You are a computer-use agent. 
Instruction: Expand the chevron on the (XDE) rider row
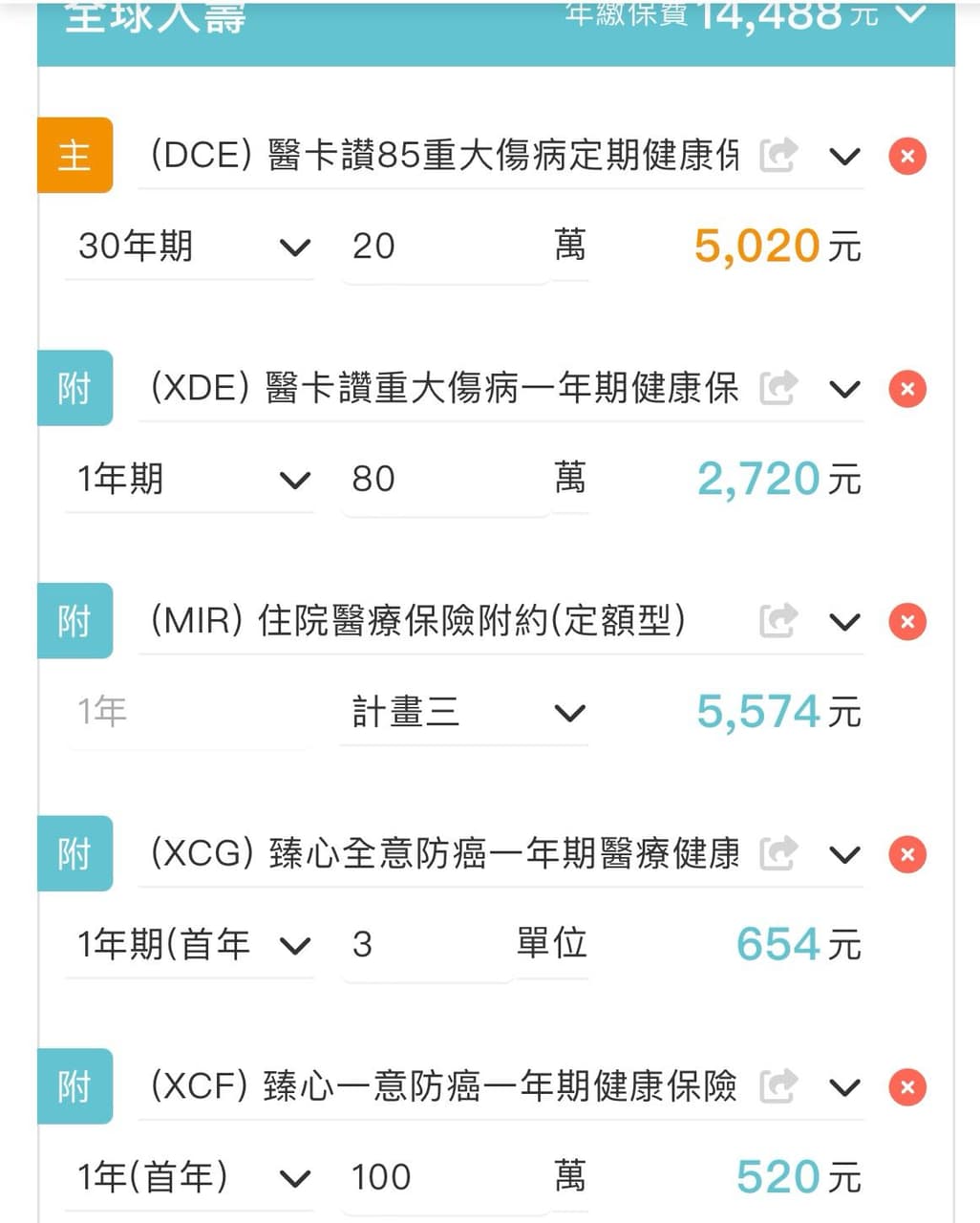point(844,388)
